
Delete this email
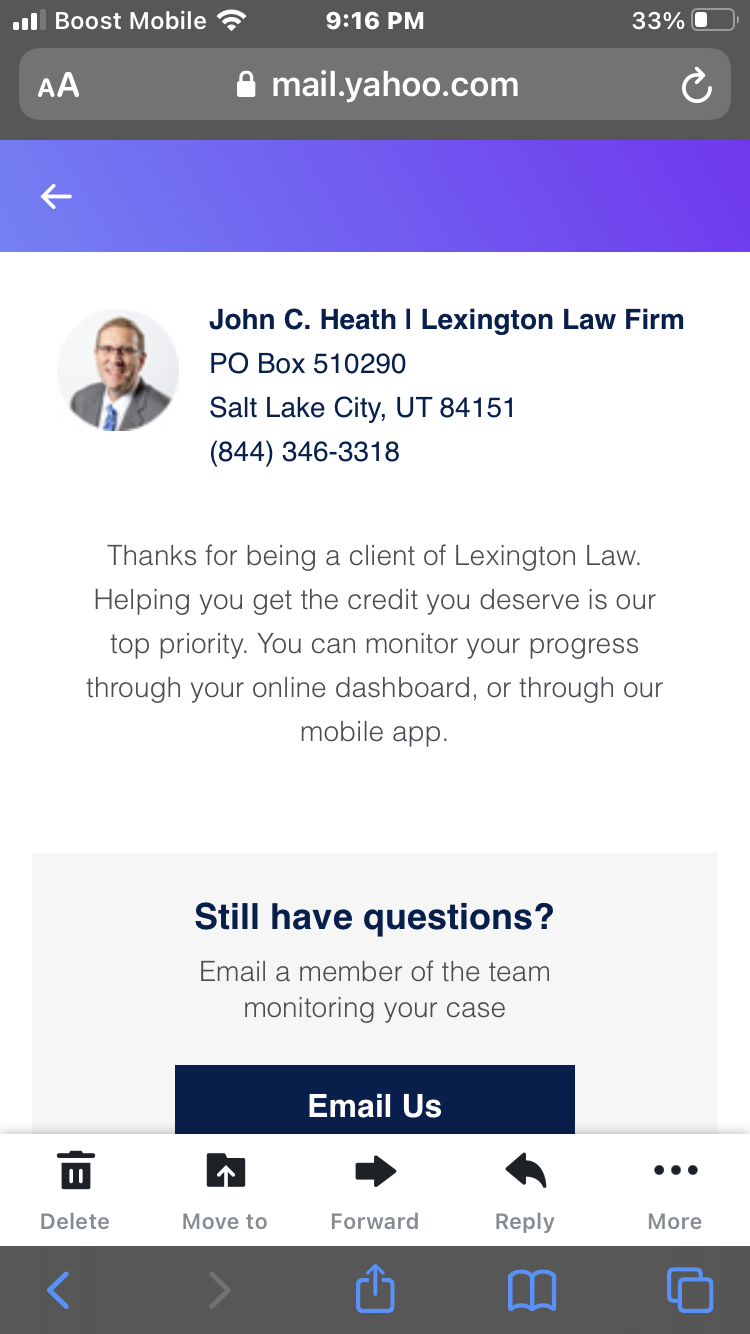[75, 1191]
